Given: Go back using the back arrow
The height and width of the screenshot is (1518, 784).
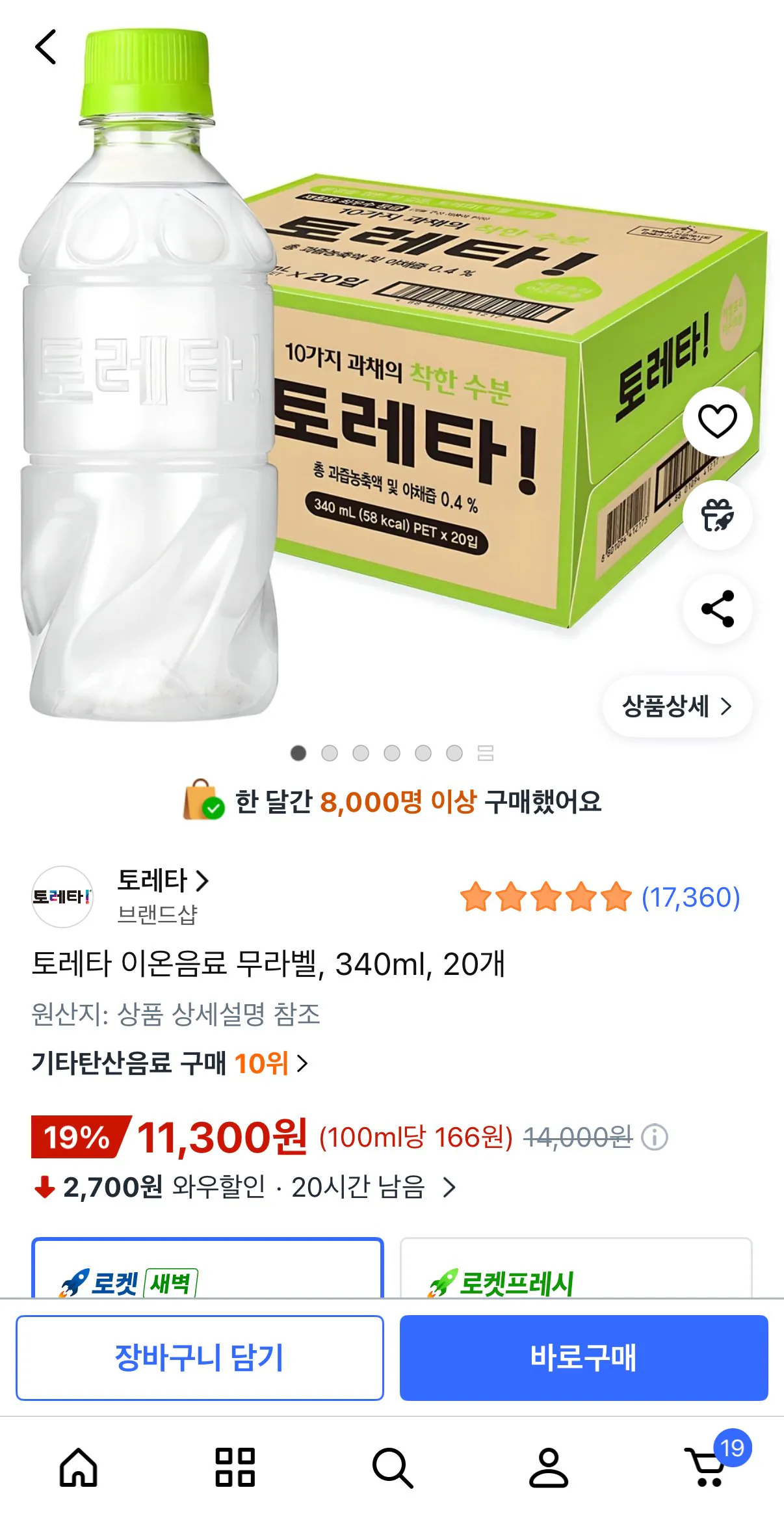Looking at the screenshot, I should click(x=46, y=48).
